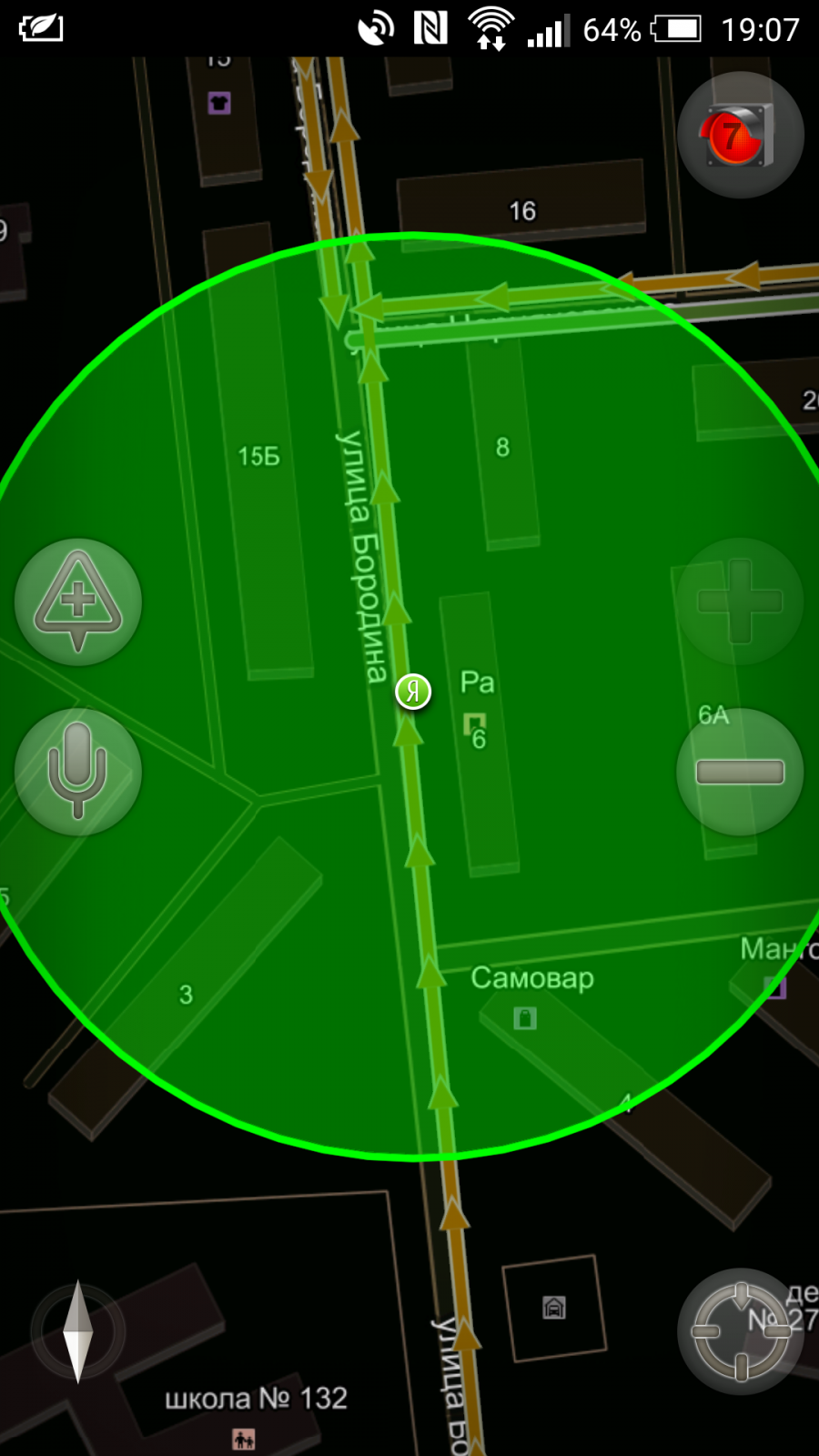Zoom out with the minus button
819x1456 pixels.
click(x=740, y=772)
